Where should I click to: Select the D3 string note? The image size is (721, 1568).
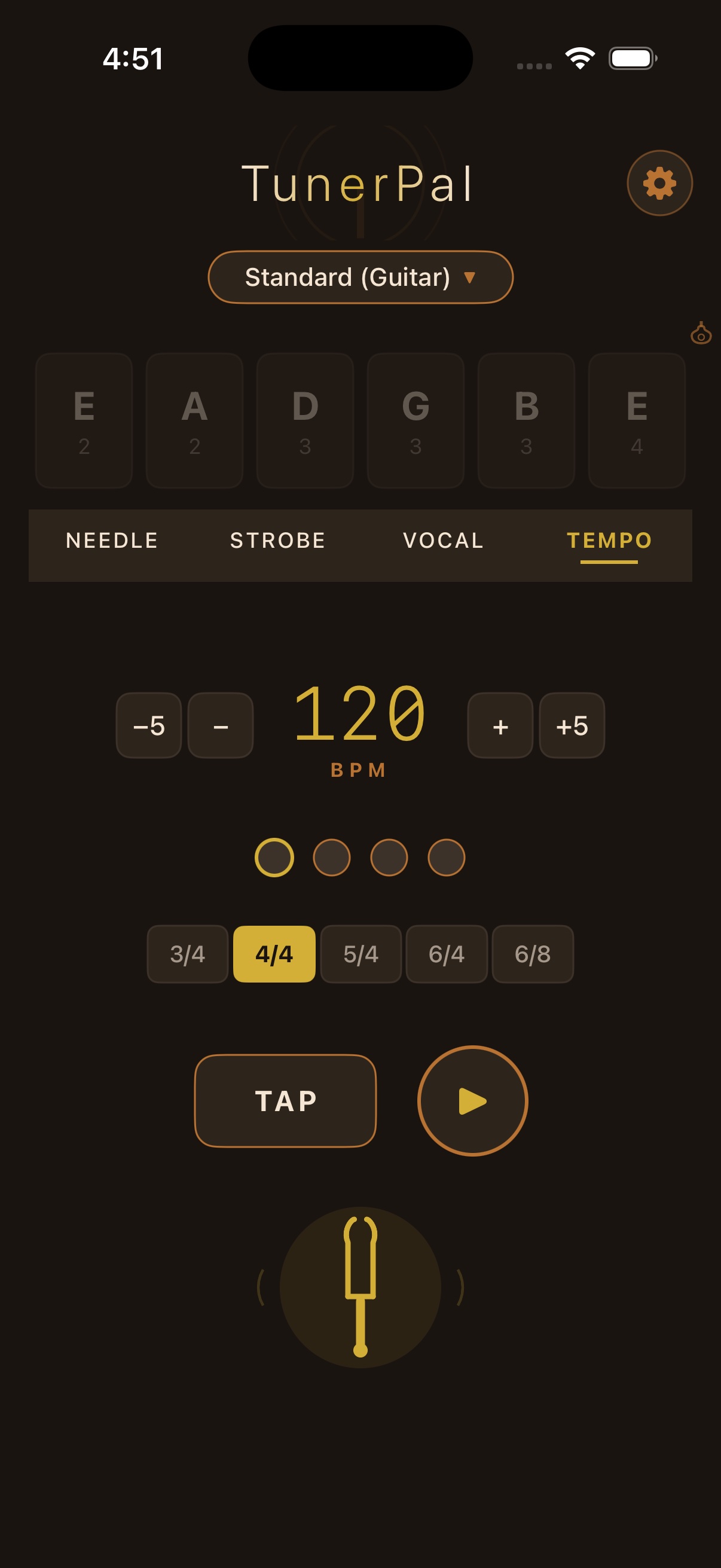pyautogui.click(x=304, y=420)
